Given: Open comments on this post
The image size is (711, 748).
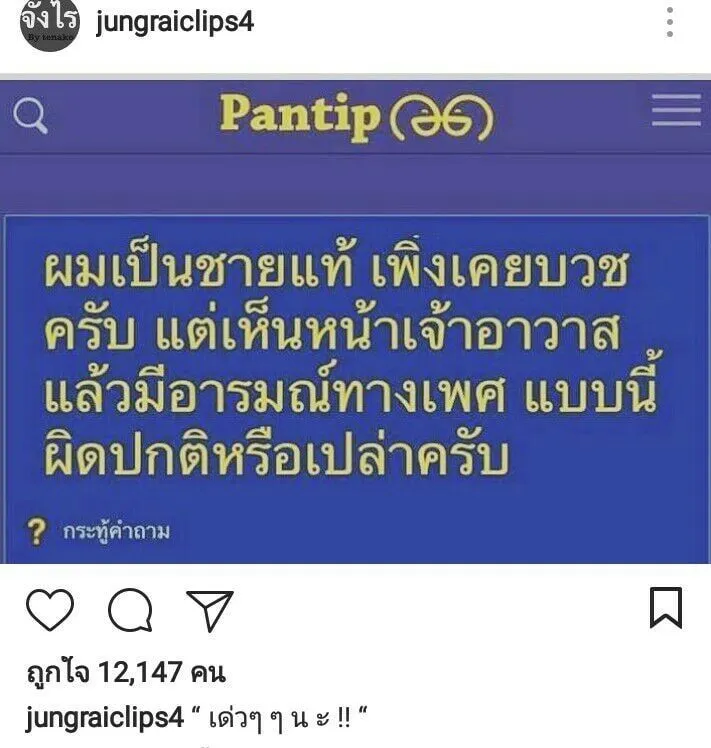Looking at the screenshot, I should pyautogui.click(x=130, y=609).
